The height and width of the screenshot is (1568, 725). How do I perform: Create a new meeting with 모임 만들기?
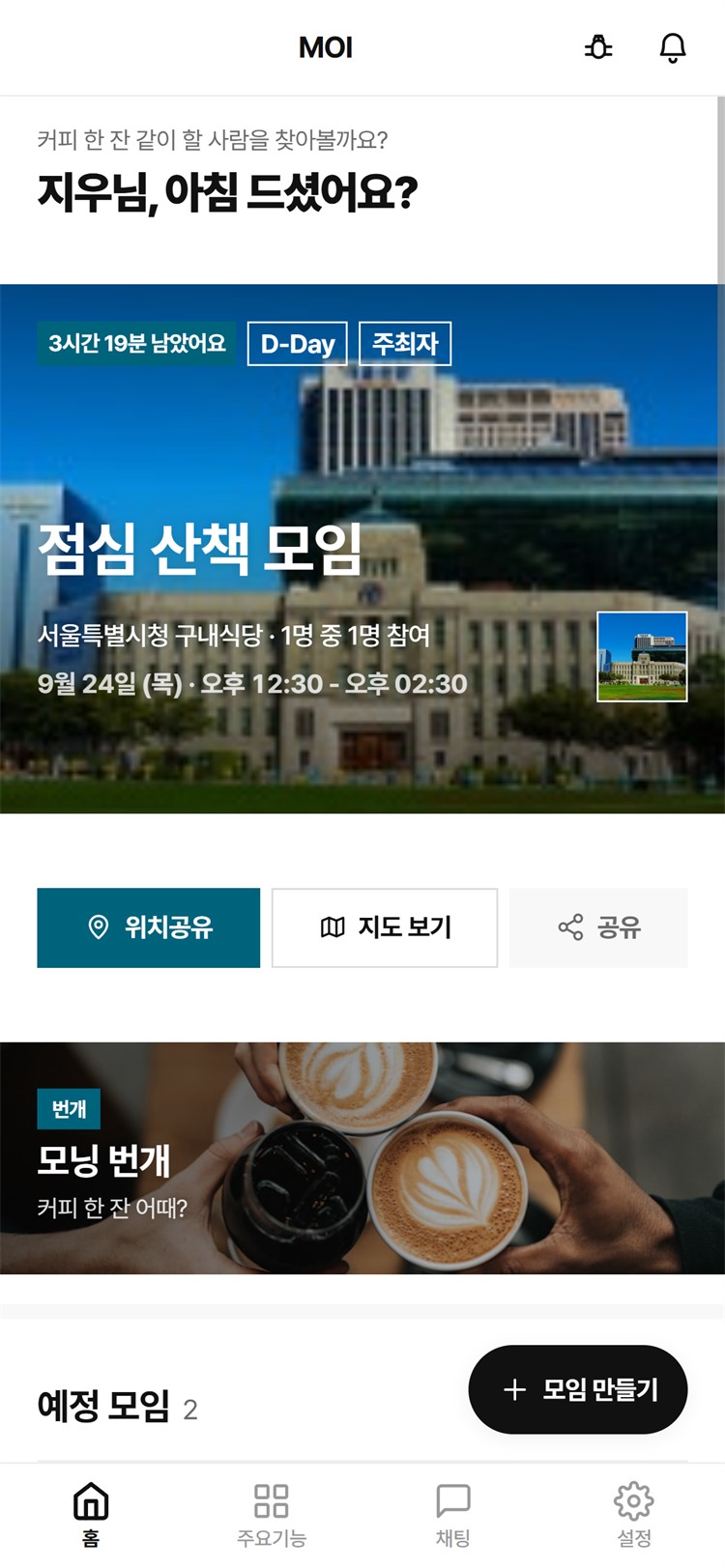click(578, 1389)
